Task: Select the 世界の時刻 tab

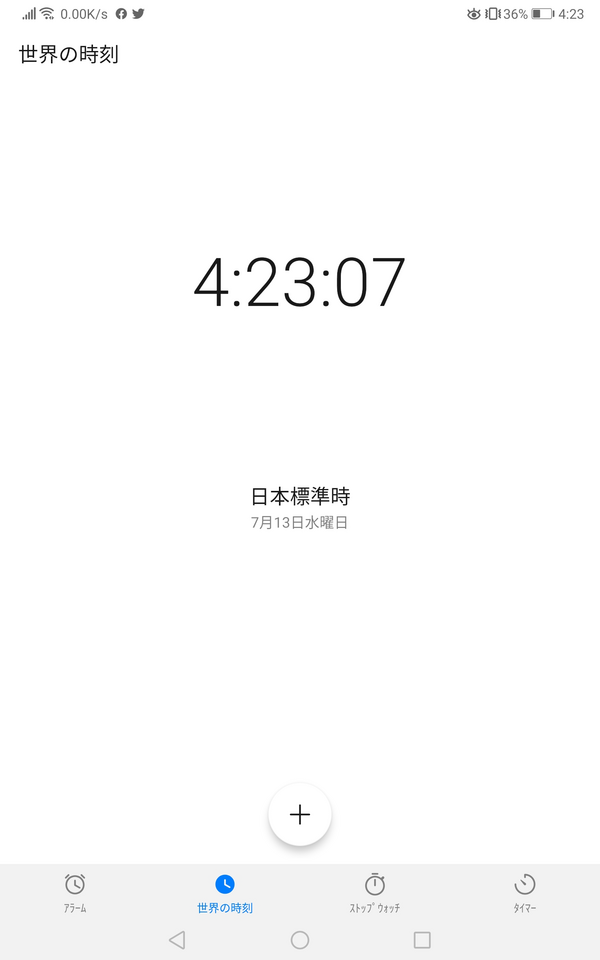Action: 225,893
